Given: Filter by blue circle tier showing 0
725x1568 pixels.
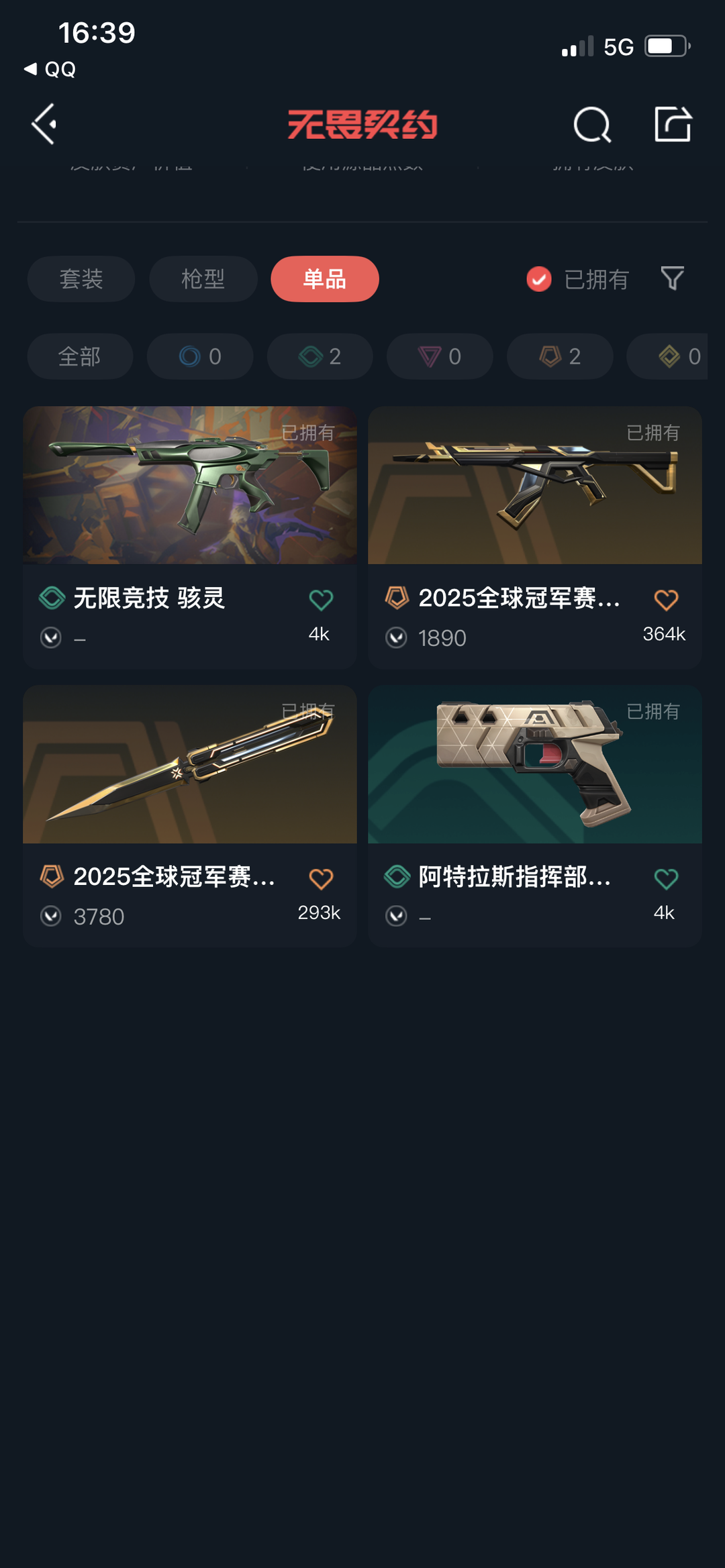Looking at the screenshot, I should 200,356.
